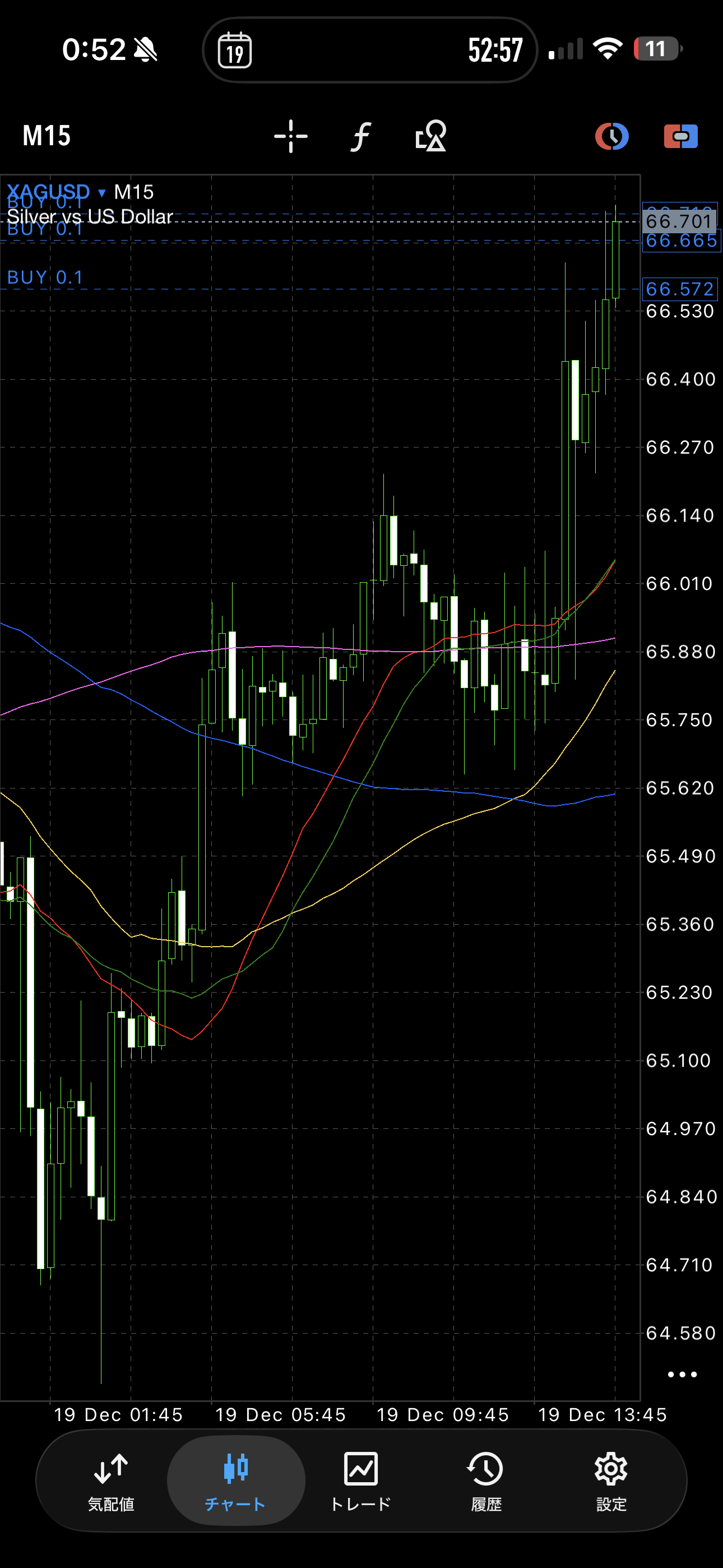View the 履歴 history tab

pos(486,1481)
